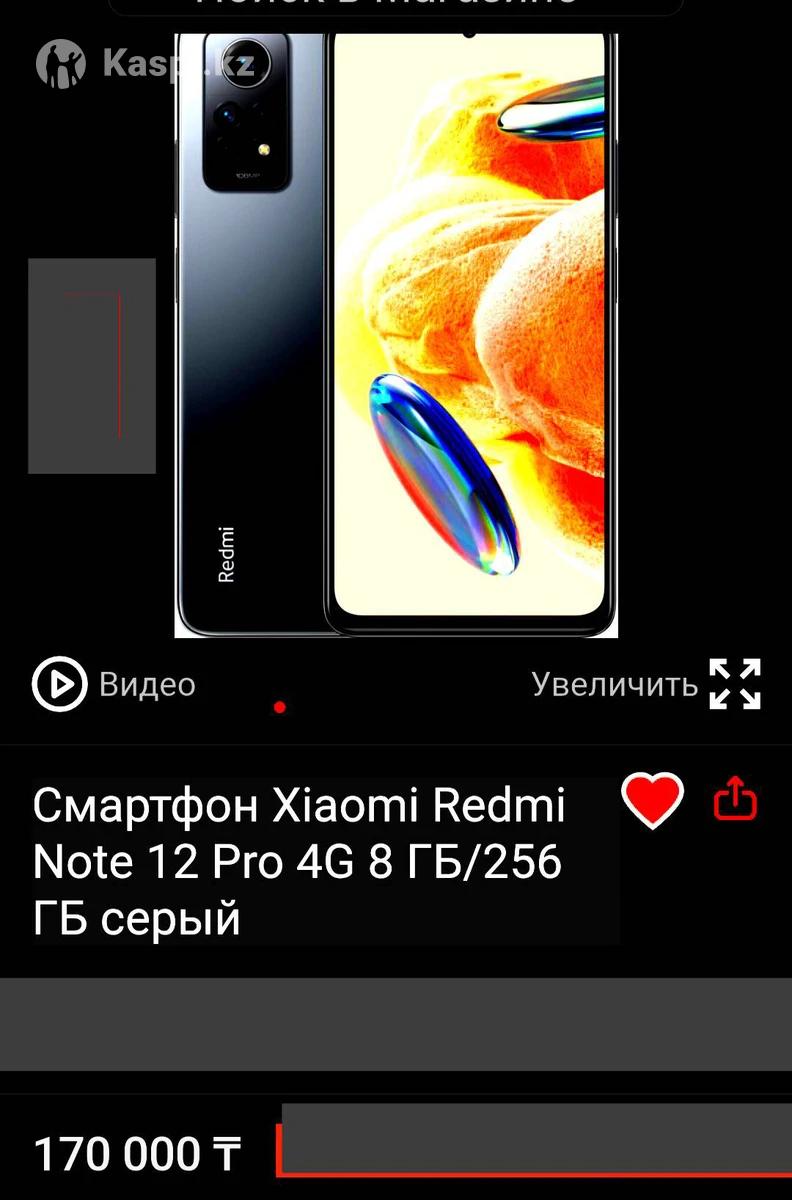
Task: Remove the Redmi Note 12 Pro from favorites
Action: pyautogui.click(x=652, y=800)
